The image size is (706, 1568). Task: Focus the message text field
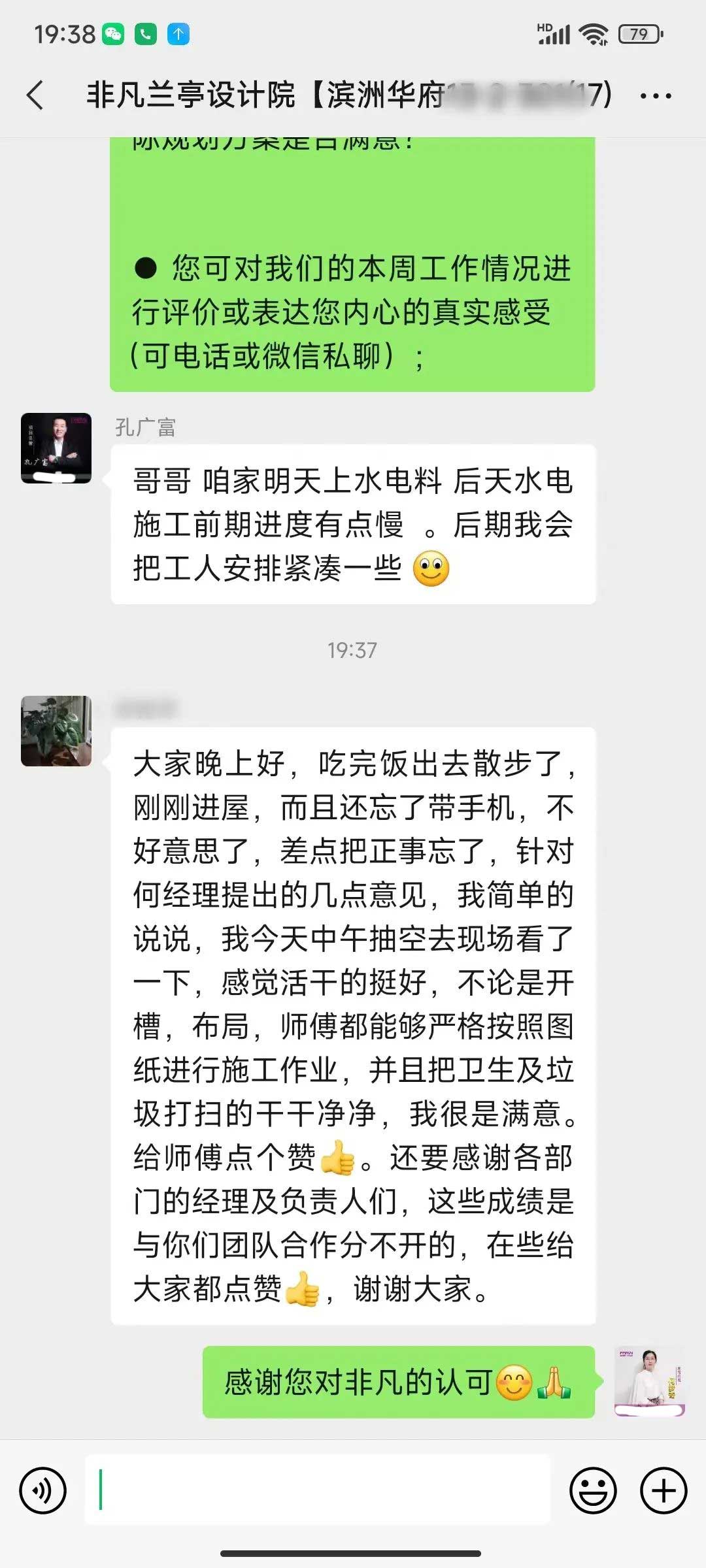317,1490
